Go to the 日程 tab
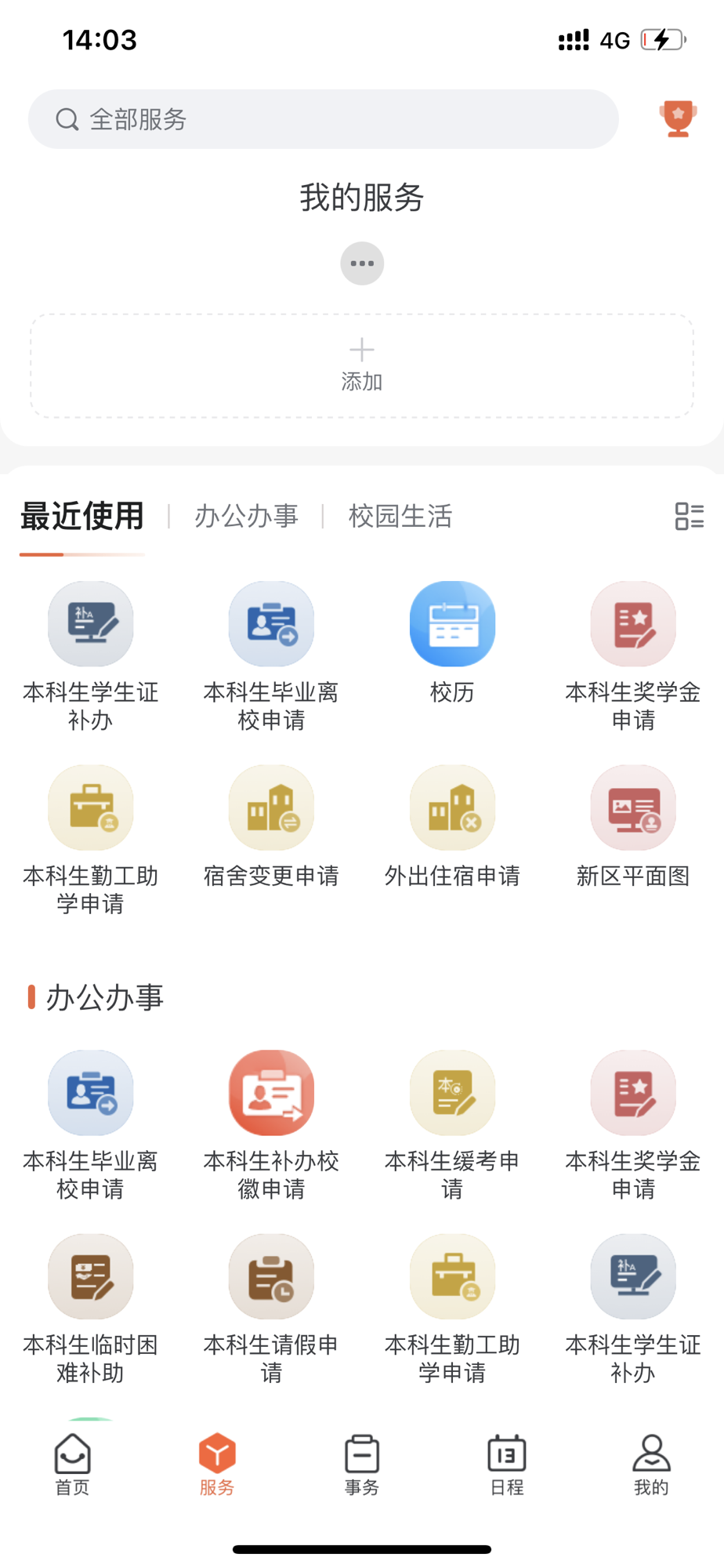This screenshot has width=724, height=1568. click(x=507, y=1465)
